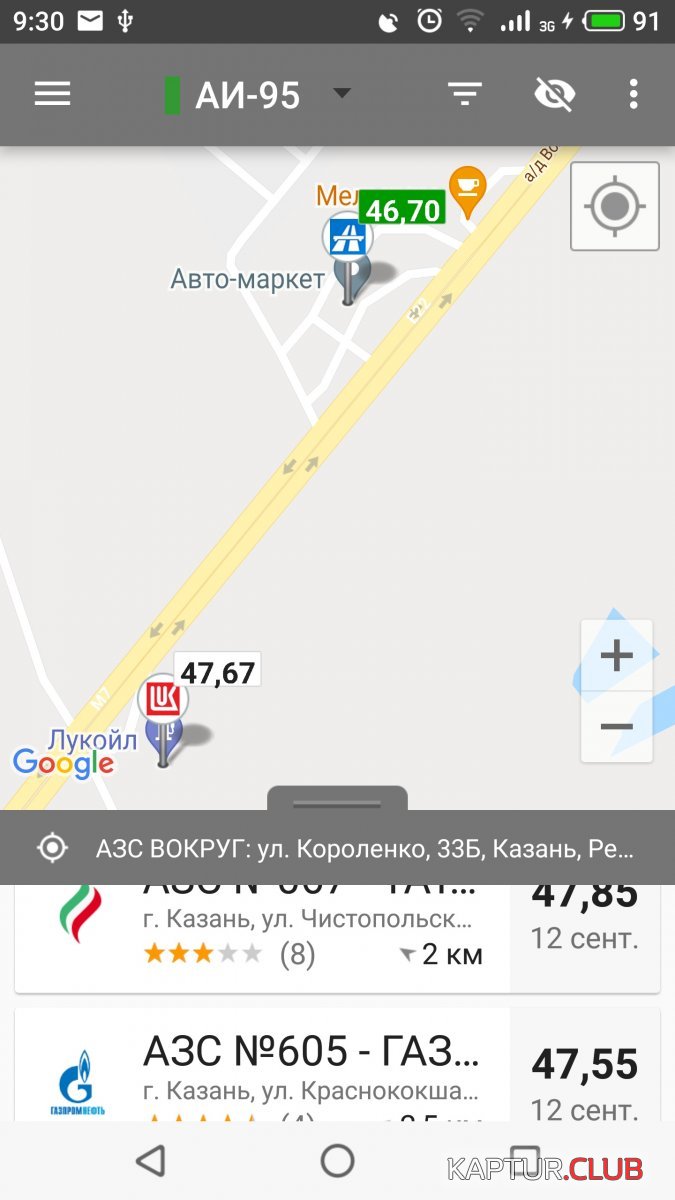The width and height of the screenshot is (675, 1200).
Task: Tap the list panel handle
Action: 337,798
